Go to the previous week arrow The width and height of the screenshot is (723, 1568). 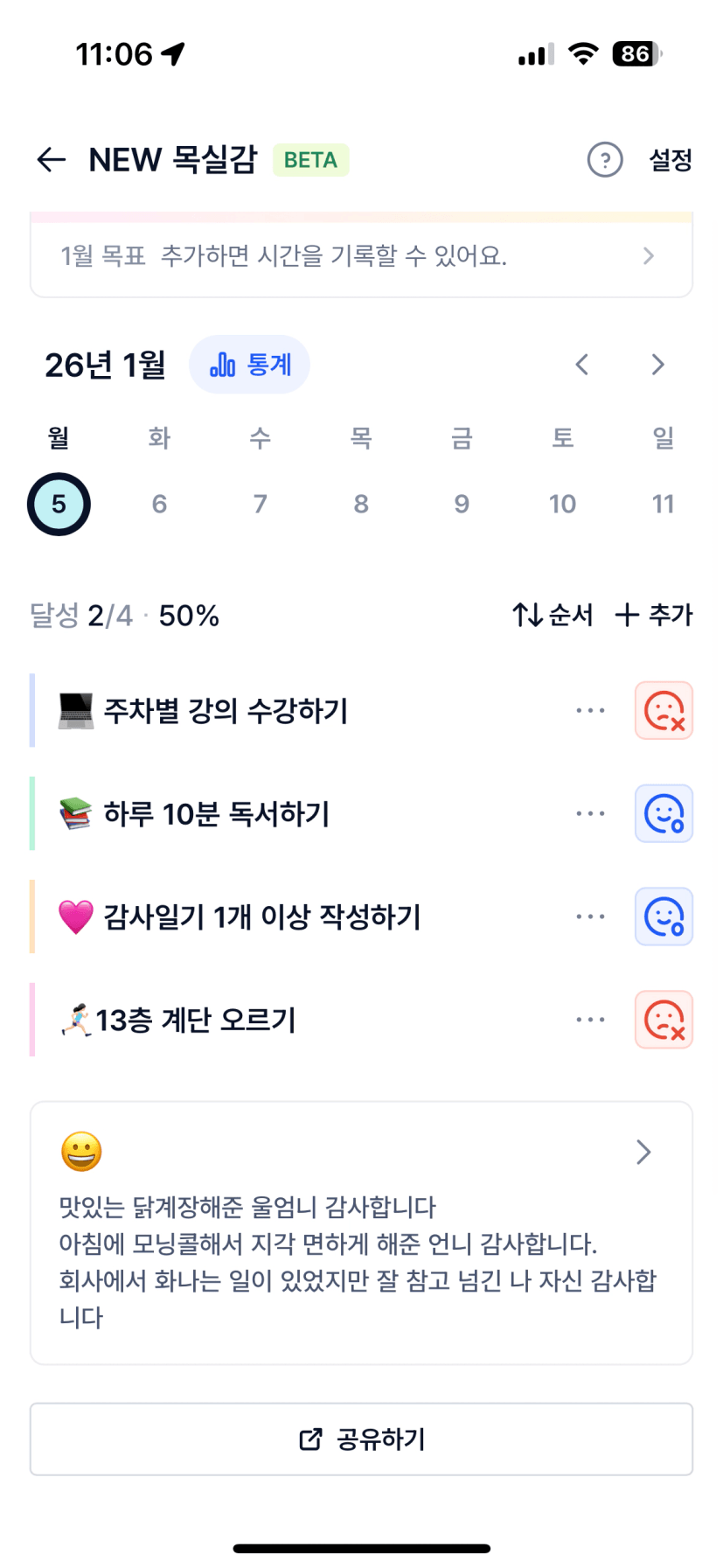point(582,365)
